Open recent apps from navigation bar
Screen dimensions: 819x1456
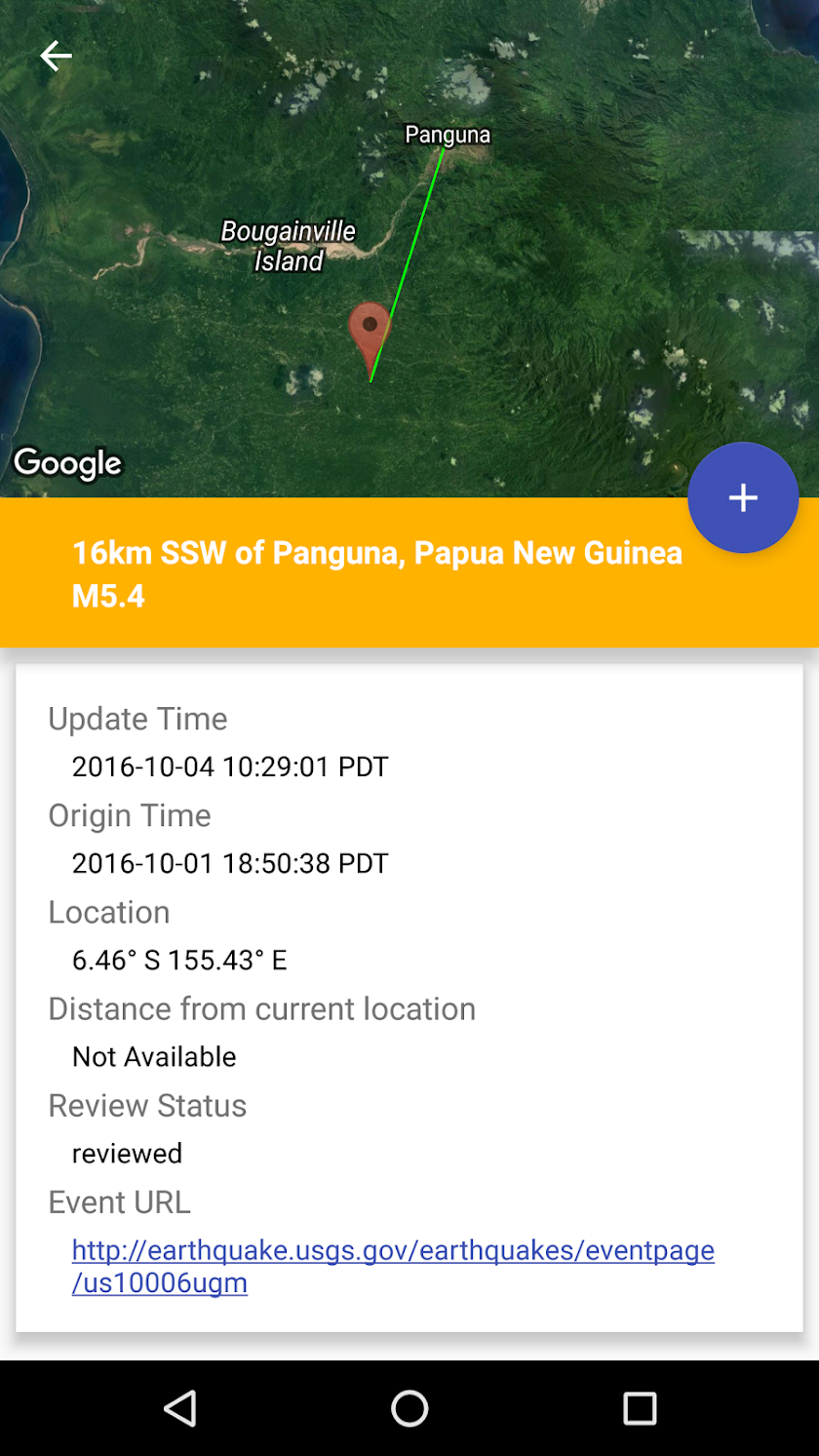(640, 1408)
